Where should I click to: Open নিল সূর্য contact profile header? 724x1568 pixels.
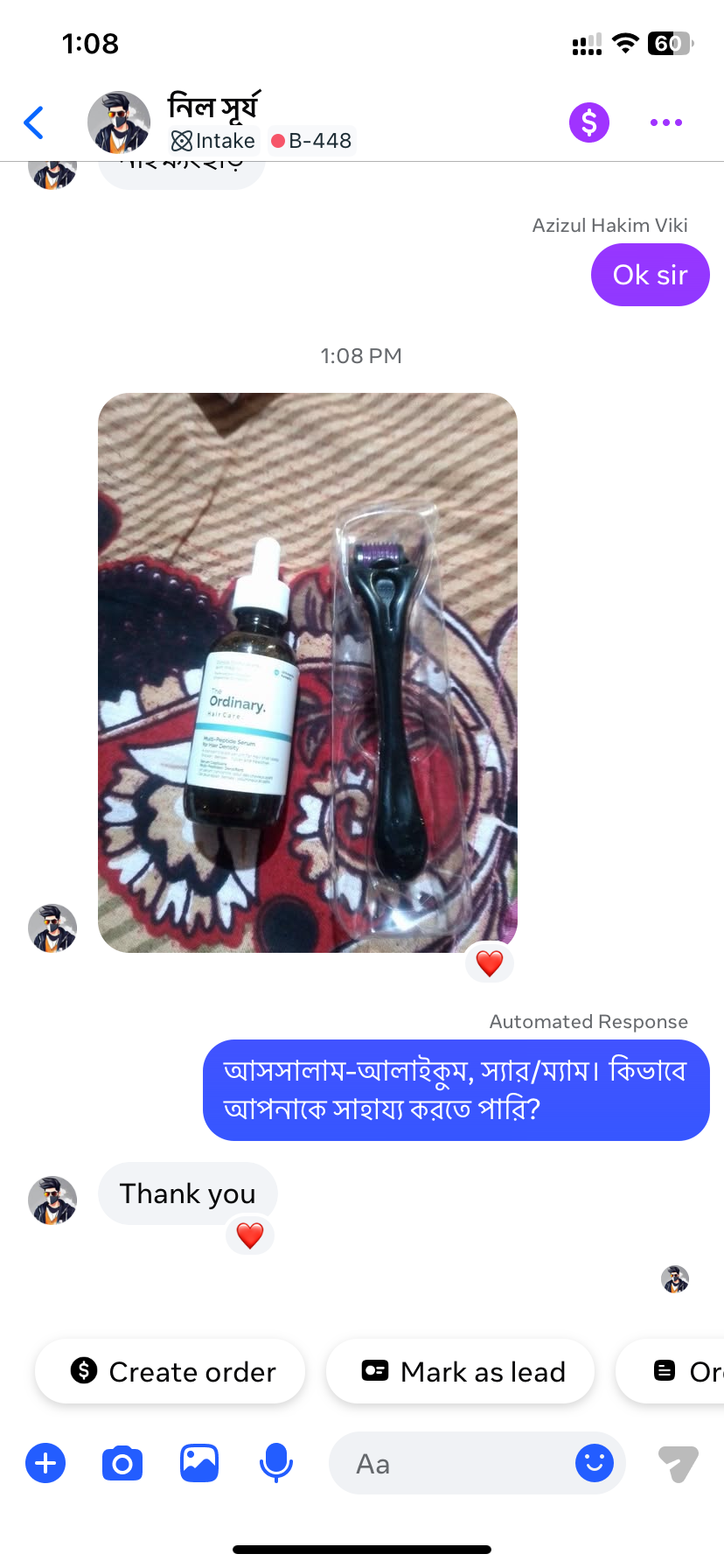coord(213,107)
